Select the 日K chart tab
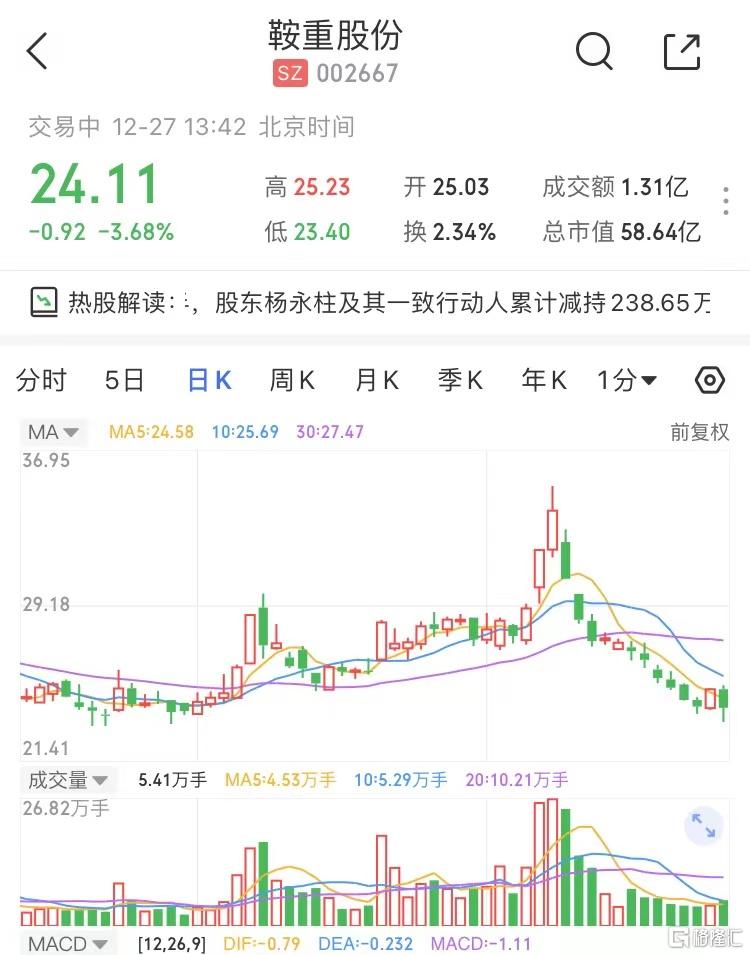The image size is (750, 955). coord(209,380)
